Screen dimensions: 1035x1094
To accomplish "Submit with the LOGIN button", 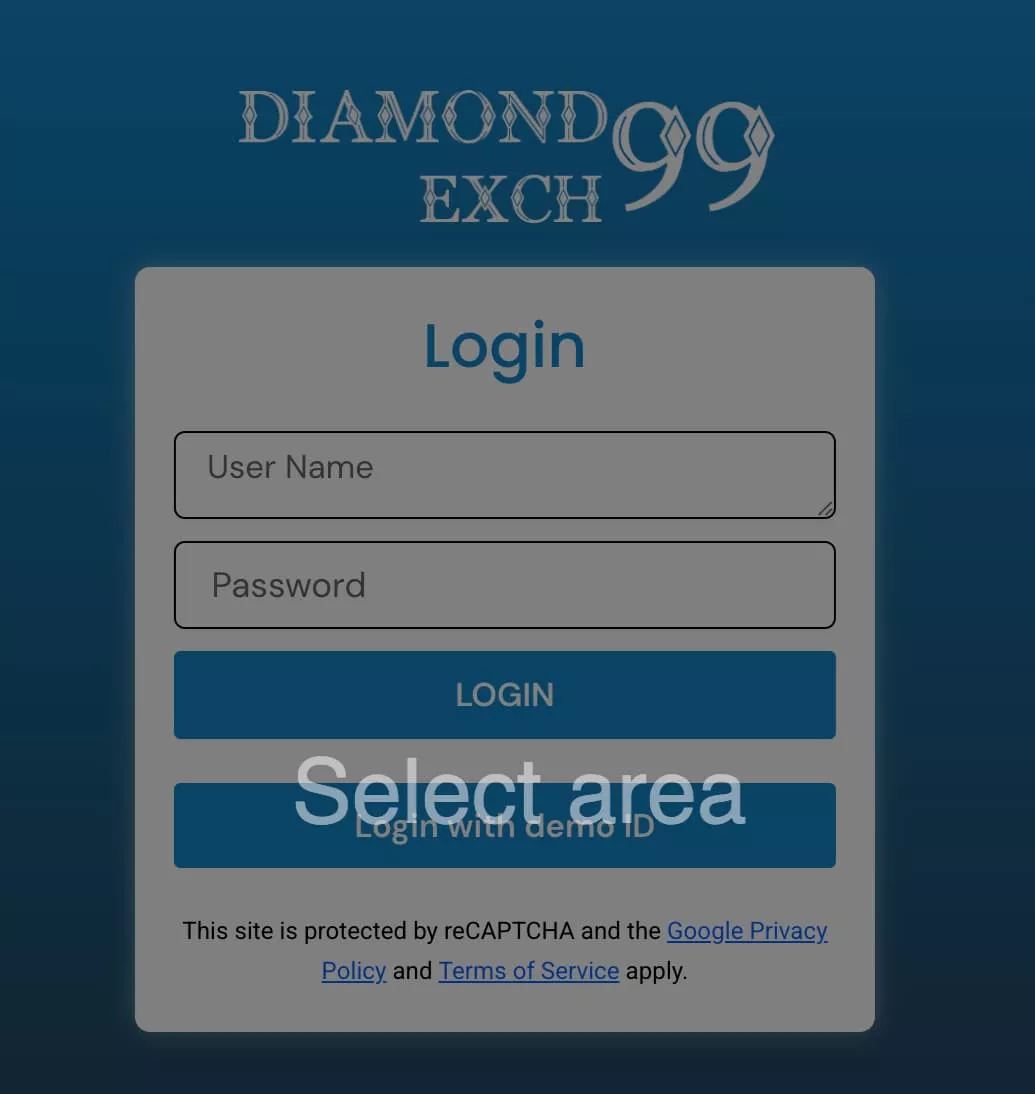I will [x=504, y=695].
